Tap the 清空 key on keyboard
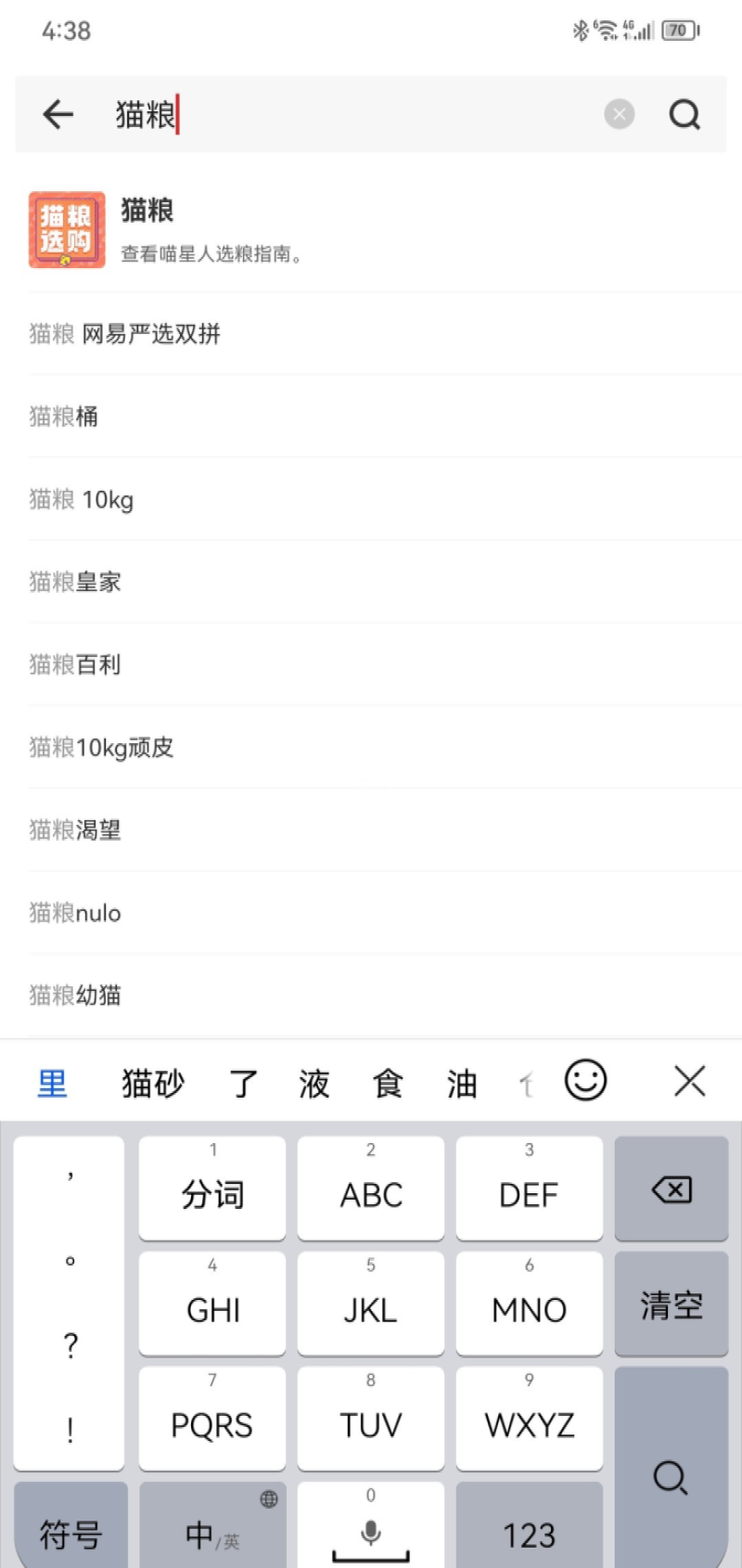The height and width of the screenshot is (1568, 742). pyautogui.click(x=671, y=1305)
